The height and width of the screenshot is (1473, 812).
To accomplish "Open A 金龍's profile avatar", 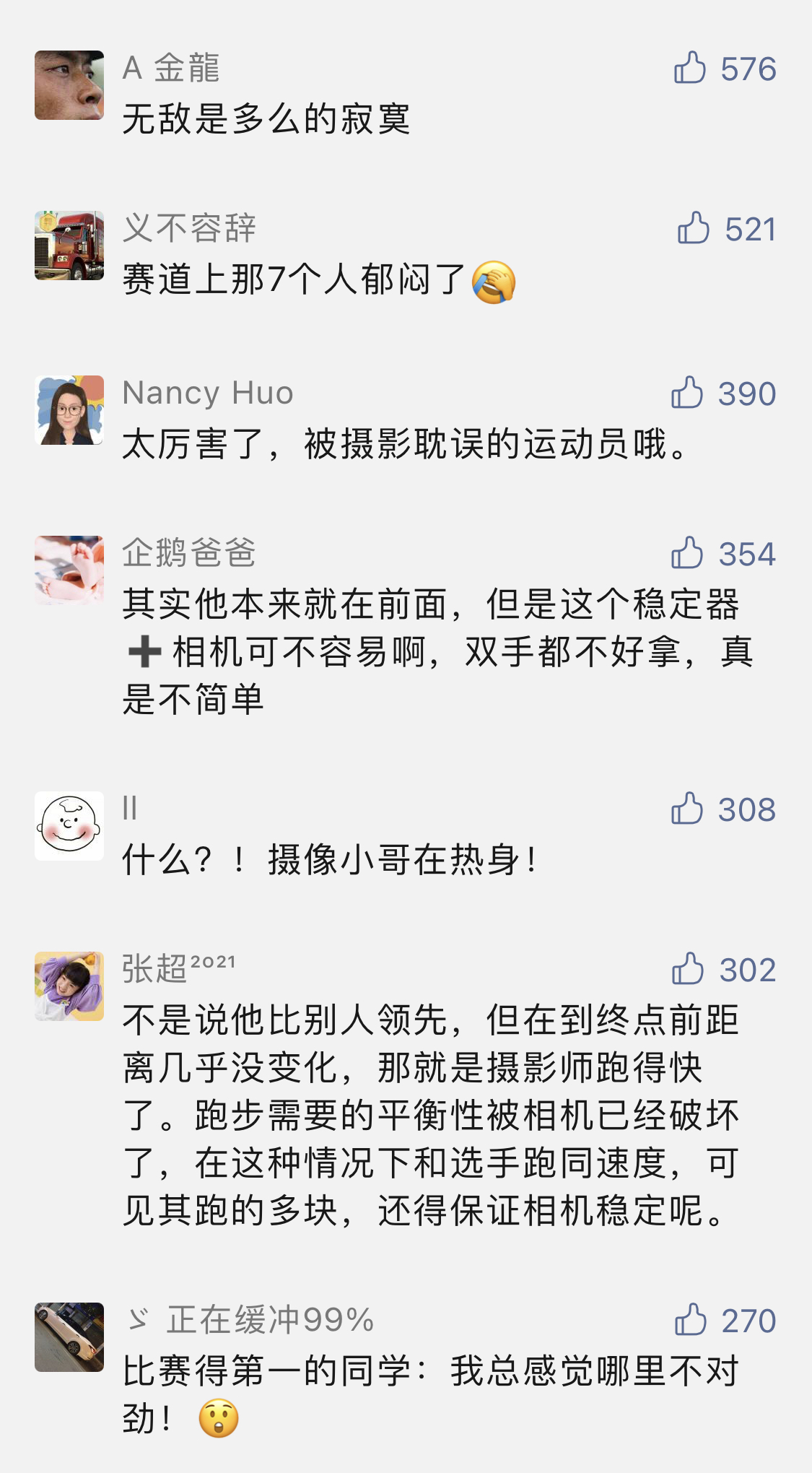I will tap(69, 85).
